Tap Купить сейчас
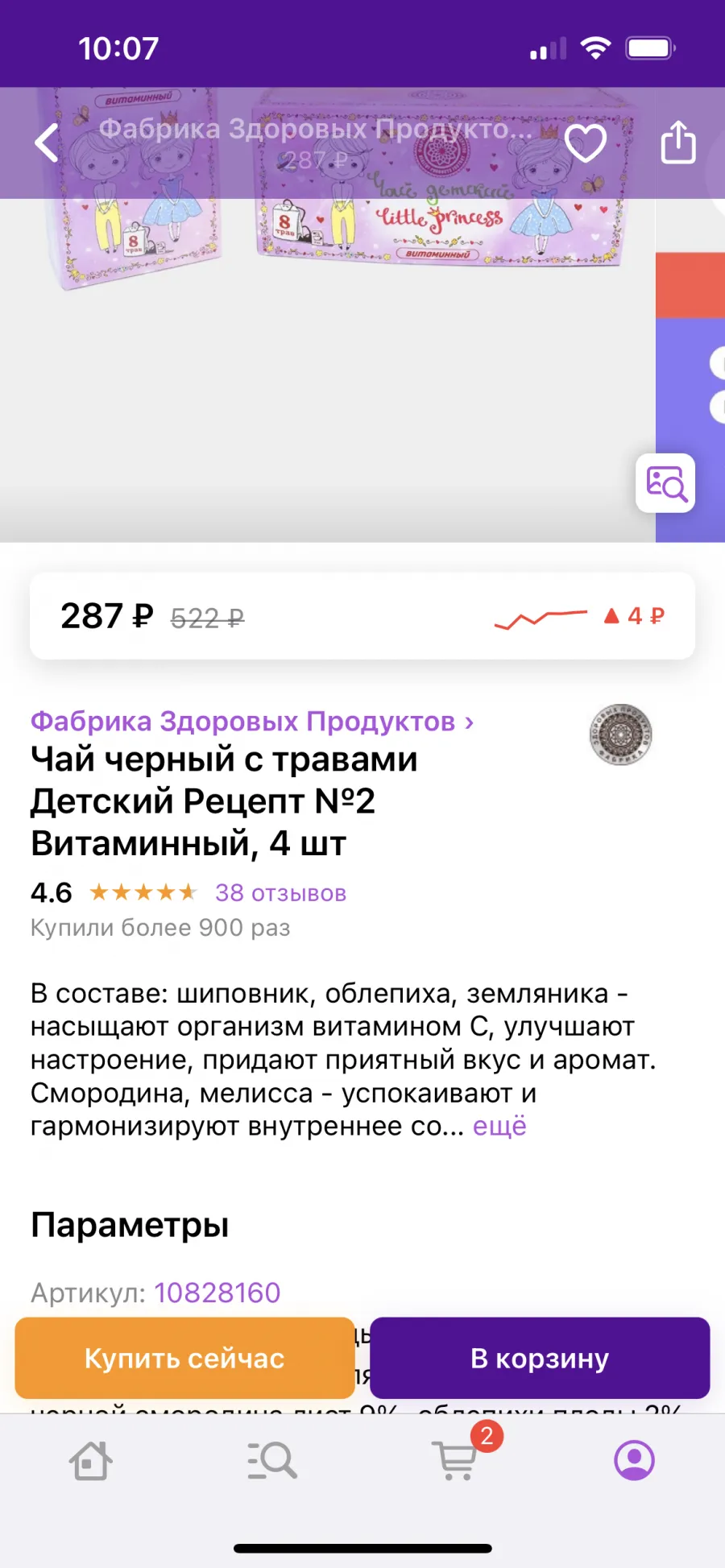This screenshot has height=1568, width=725. point(184,1358)
